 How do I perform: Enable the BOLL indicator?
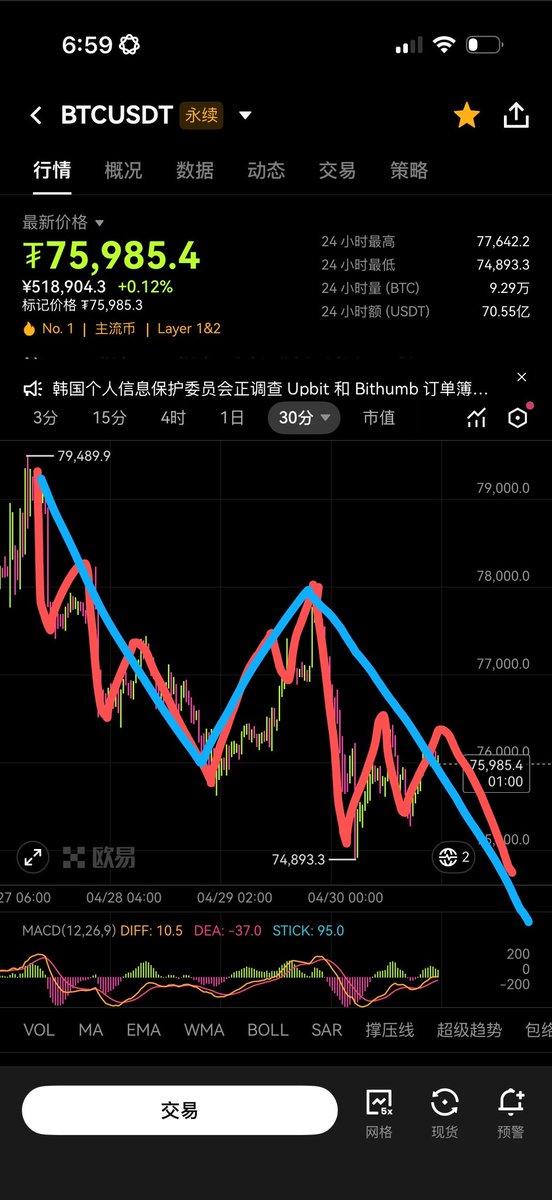(267, 1029)
